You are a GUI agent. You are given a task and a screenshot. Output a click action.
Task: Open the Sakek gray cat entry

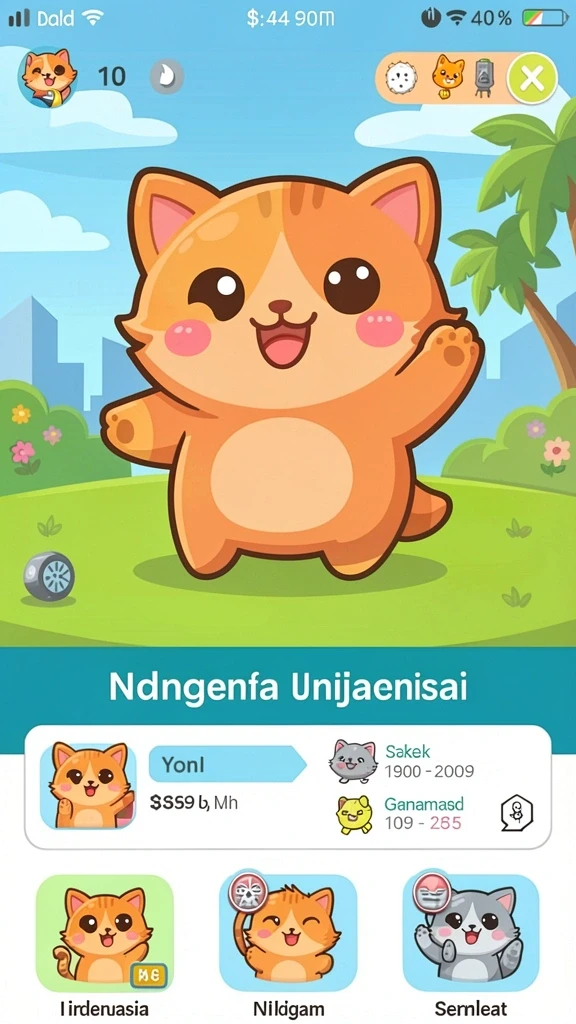[x=401, y=761]
